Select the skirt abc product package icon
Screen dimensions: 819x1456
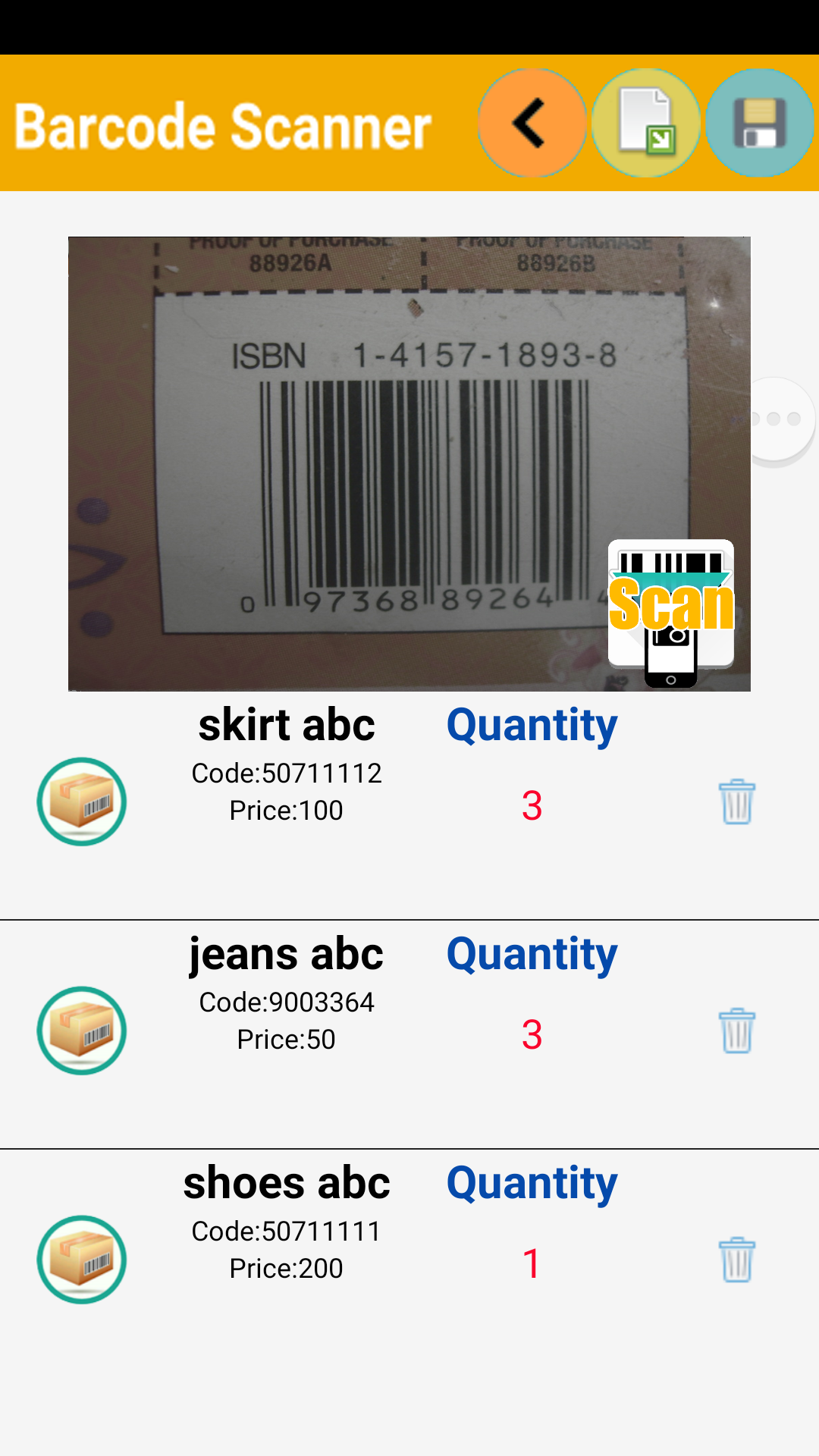81,802
